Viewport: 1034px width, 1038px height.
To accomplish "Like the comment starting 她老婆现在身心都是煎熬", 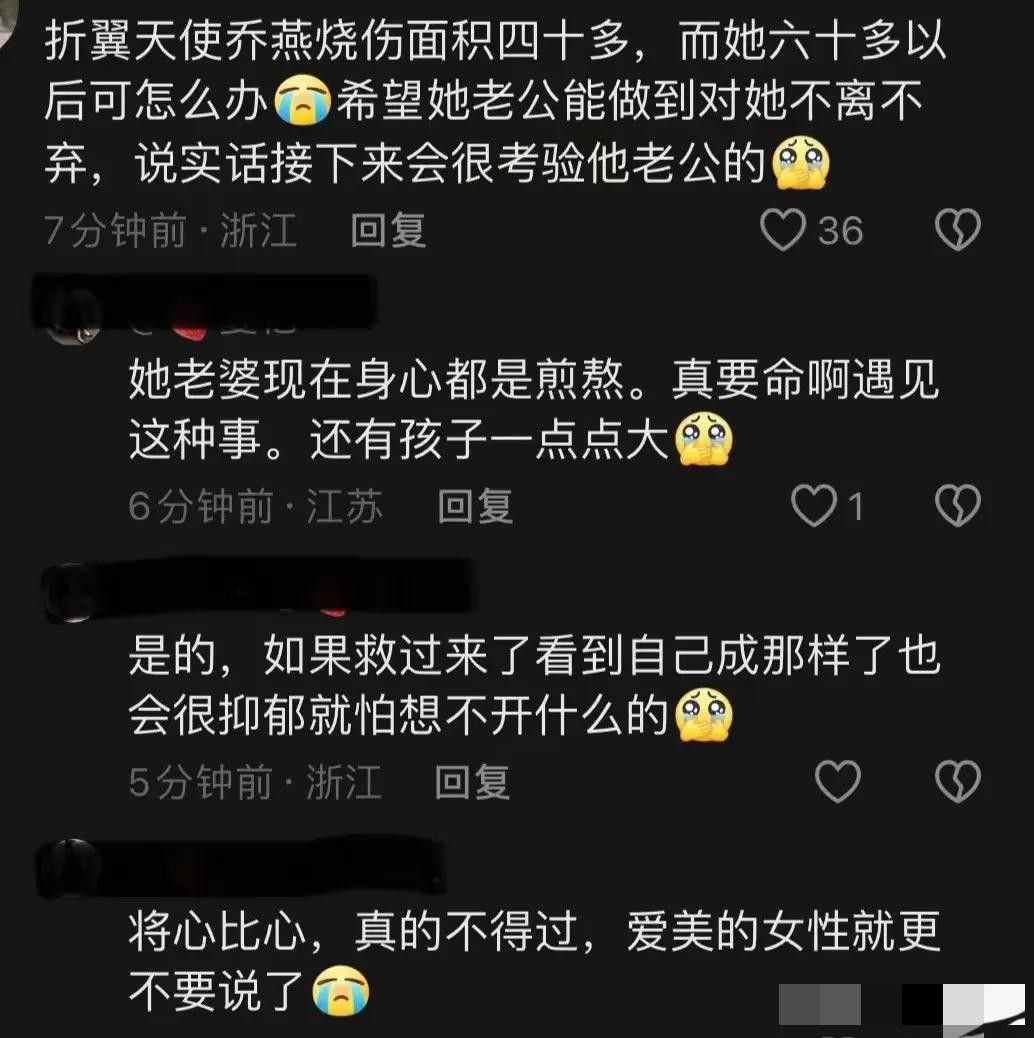I will click(x=813, y=507).
